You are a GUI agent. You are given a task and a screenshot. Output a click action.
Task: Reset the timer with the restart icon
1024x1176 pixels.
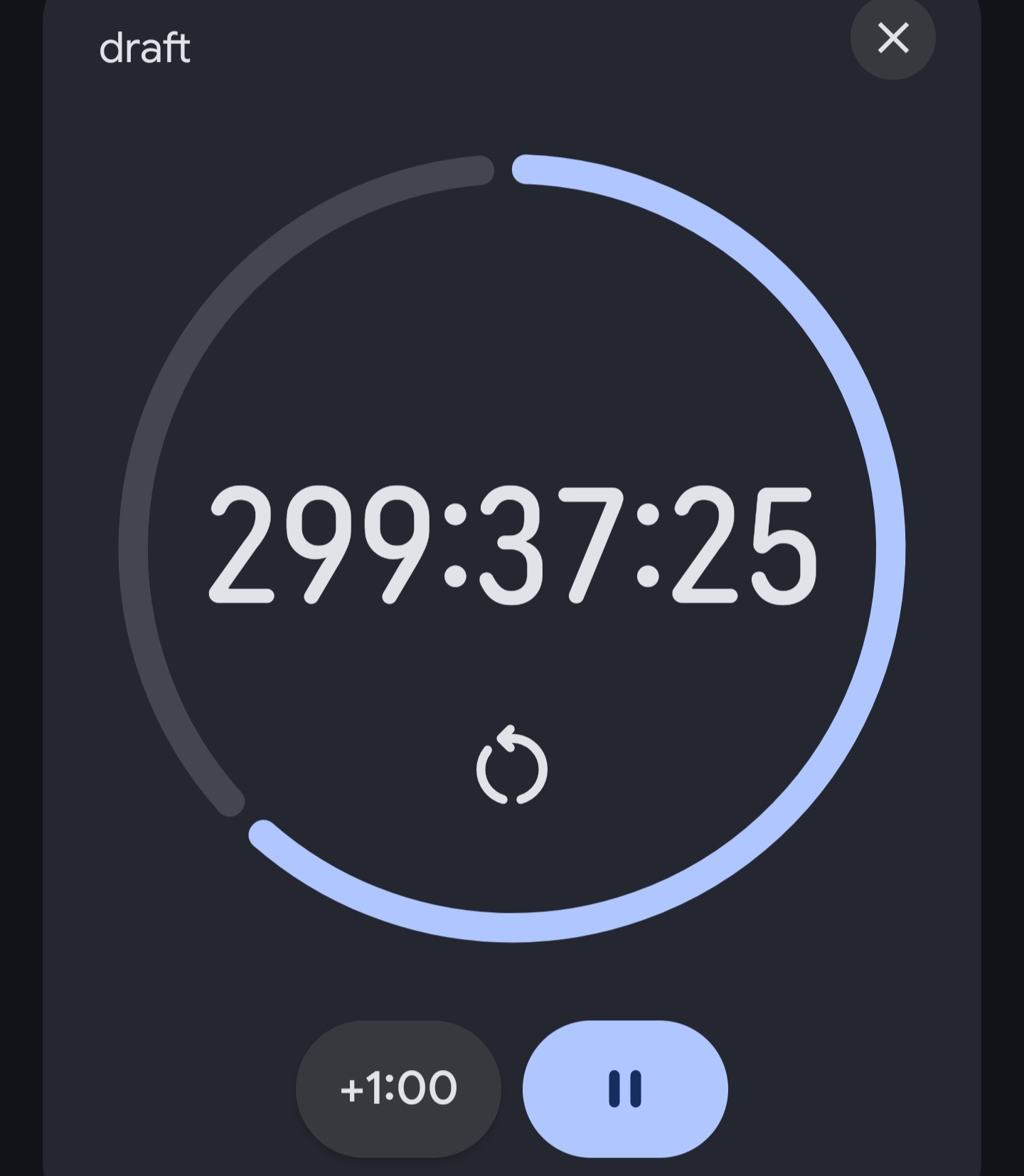click(511, 766)
